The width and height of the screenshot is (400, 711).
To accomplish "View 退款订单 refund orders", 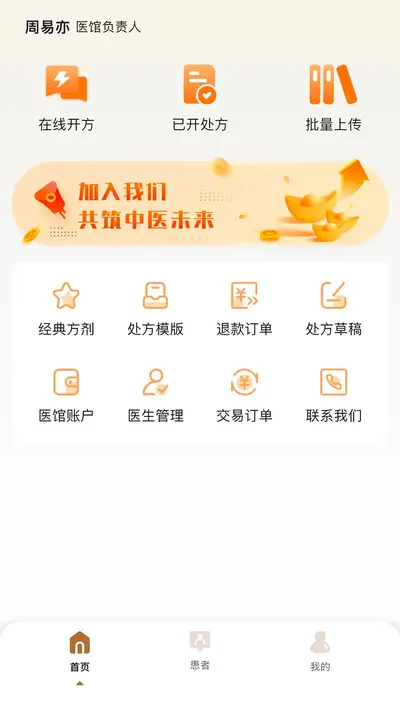I will tap(244, 309).
